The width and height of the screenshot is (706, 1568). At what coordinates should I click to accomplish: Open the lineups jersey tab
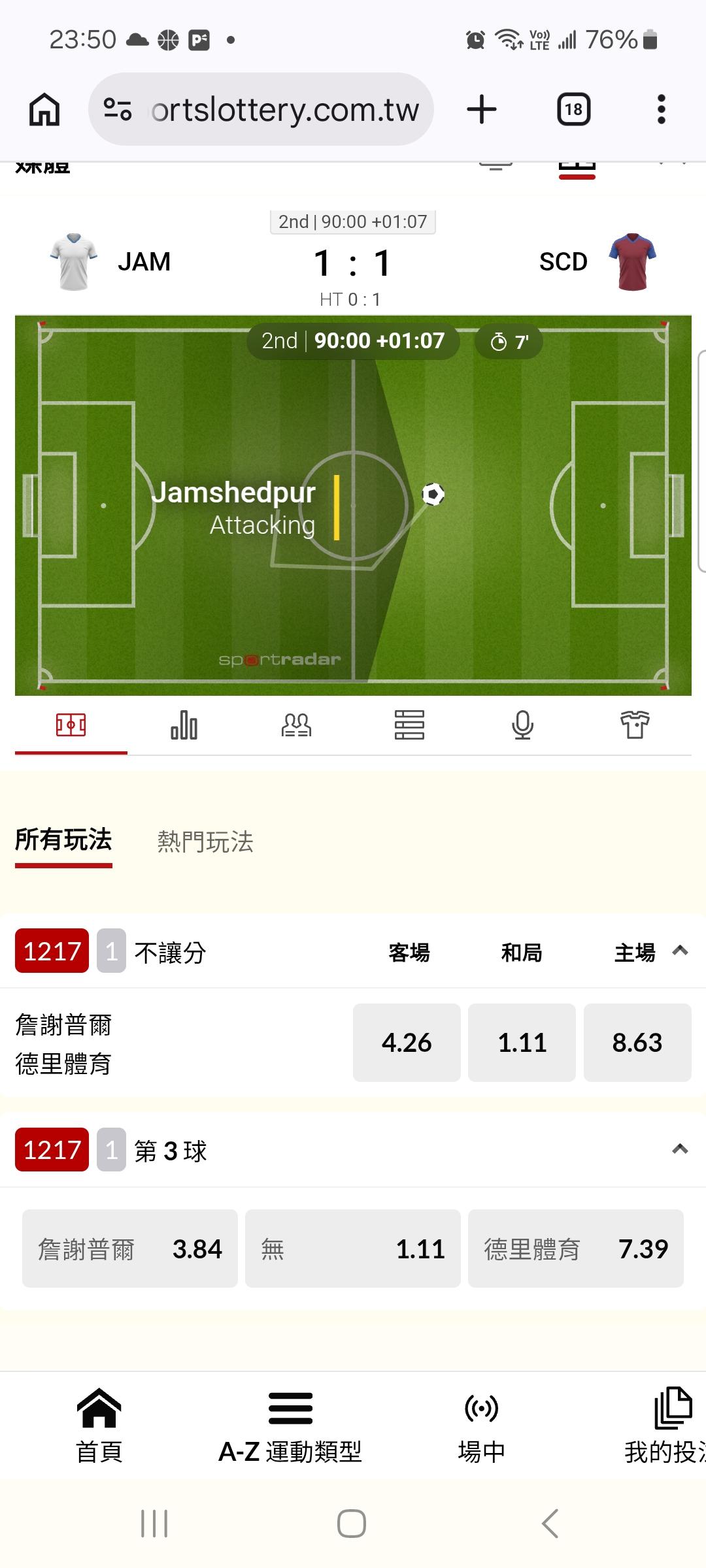(635, 725)
